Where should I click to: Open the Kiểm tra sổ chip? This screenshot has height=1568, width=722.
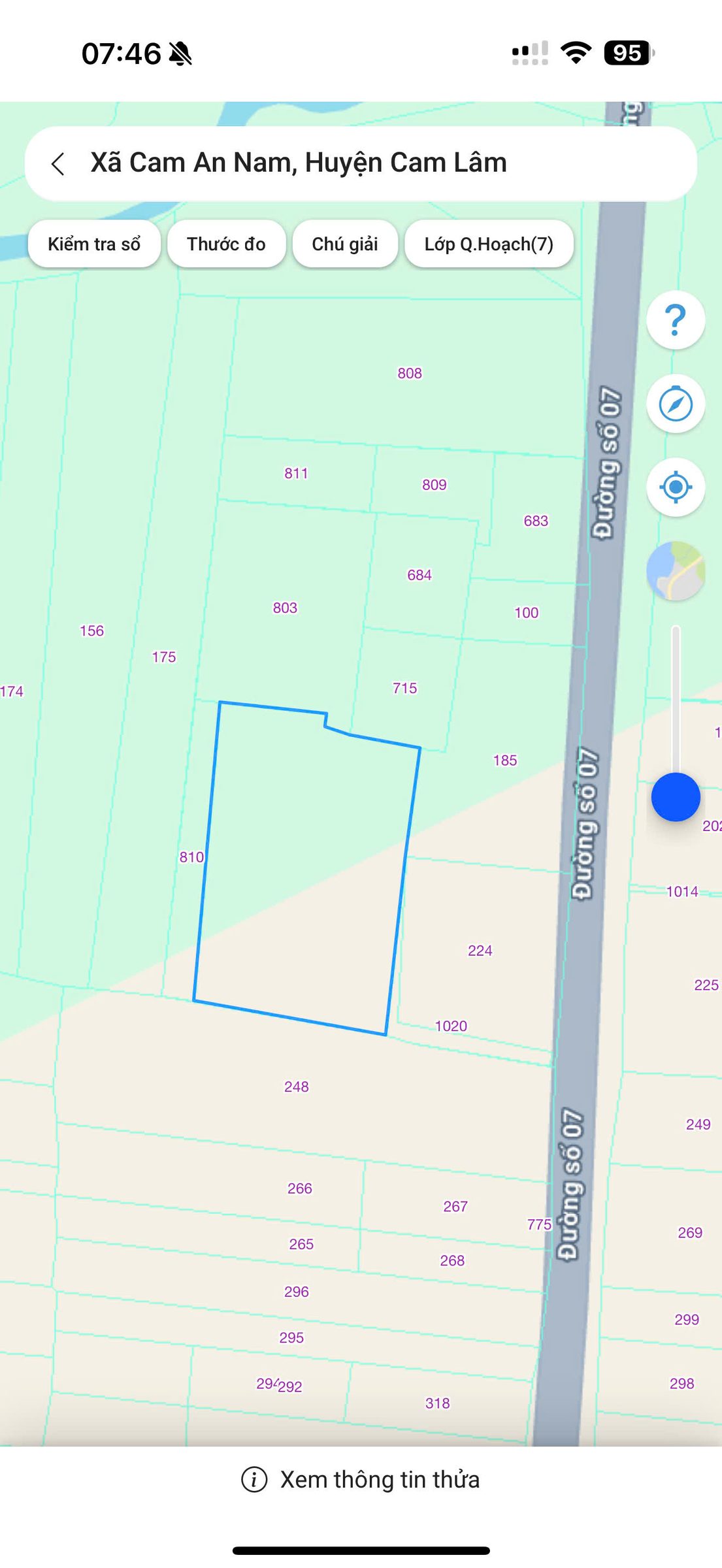click(x=94, y=244)
